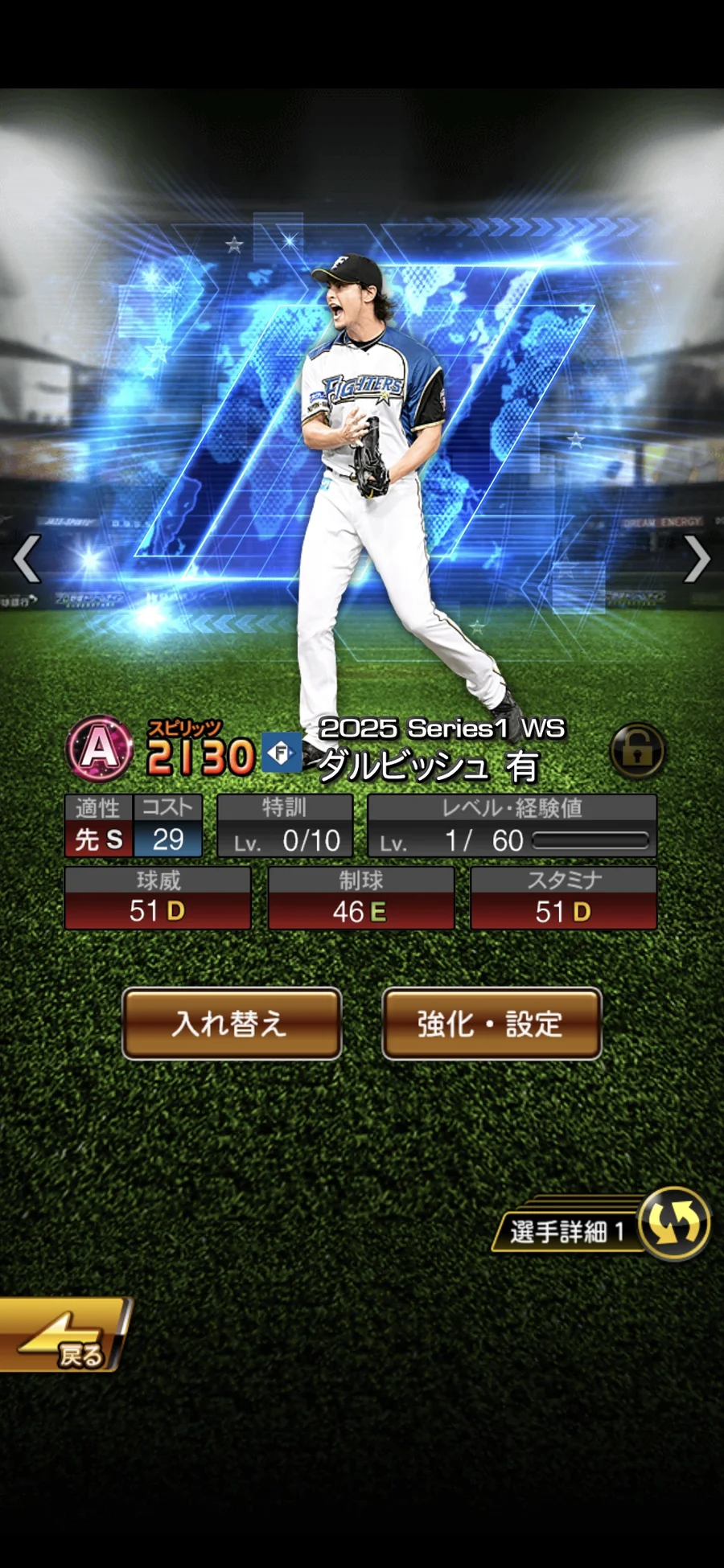
Task: Go to the next player with right arrow
Action: [x=697, y=558]
